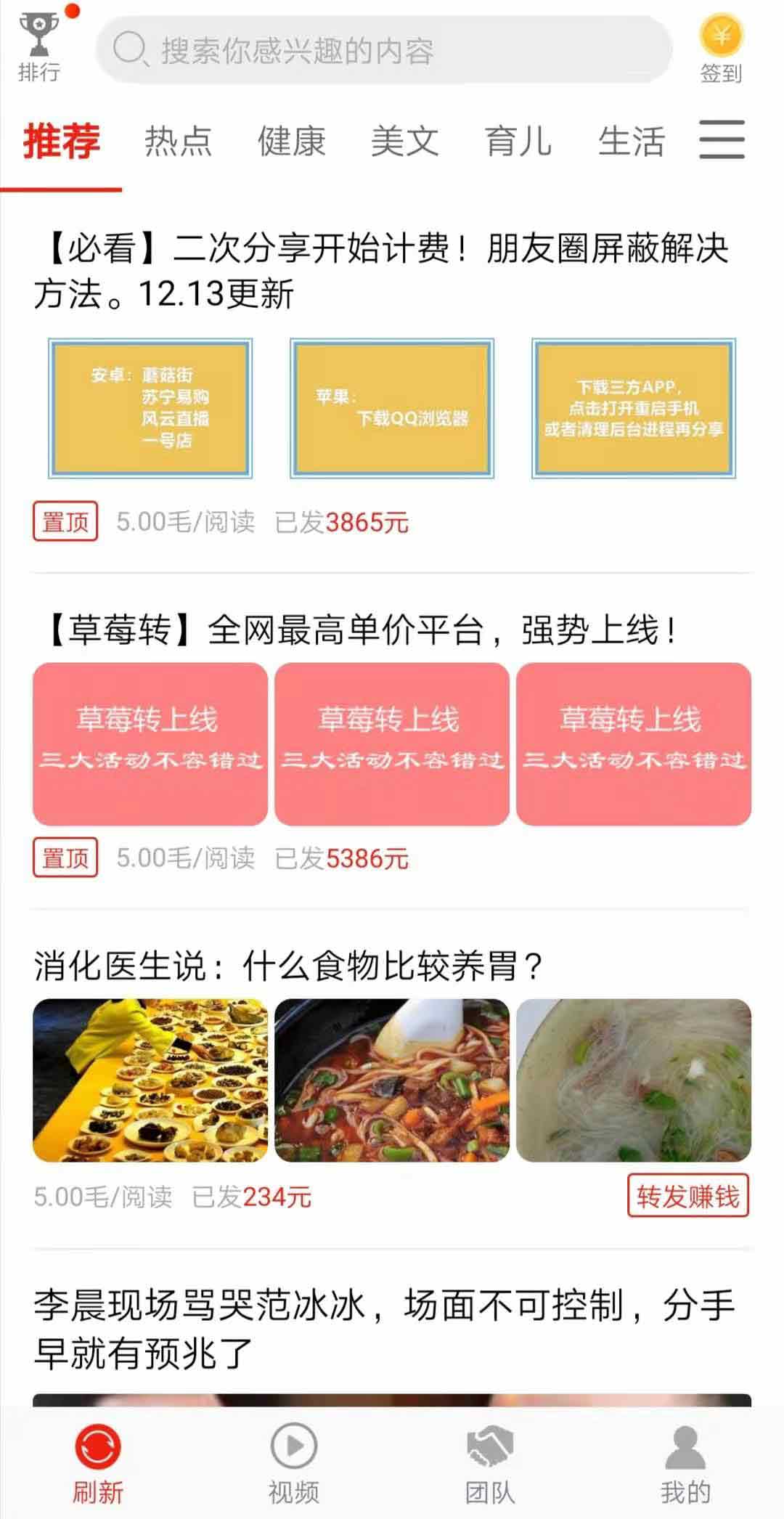Switch to the 健康 tab

291,141
